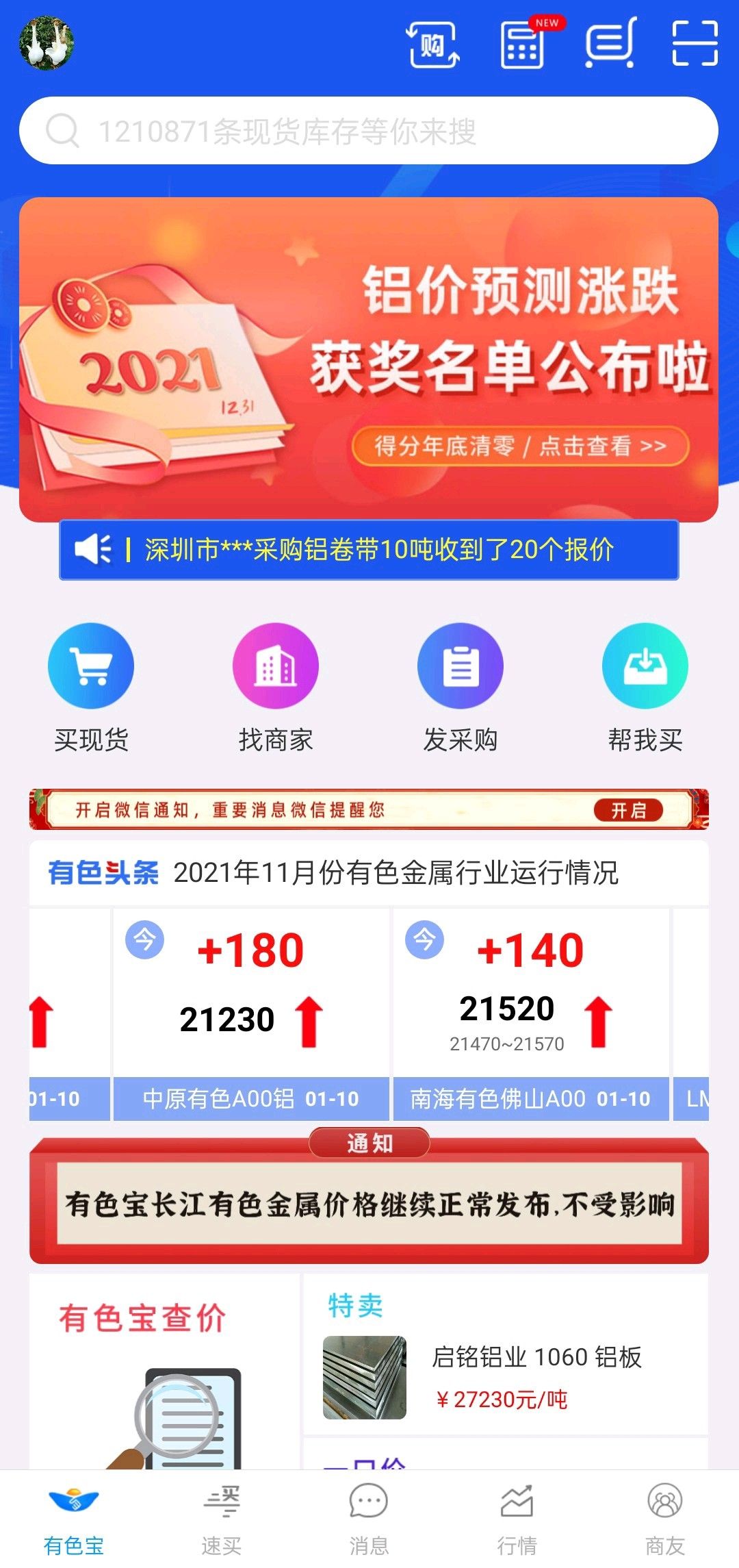Open the 铝价预测涨跌 banner
The image size is (739, 1568).
[369, 359]
